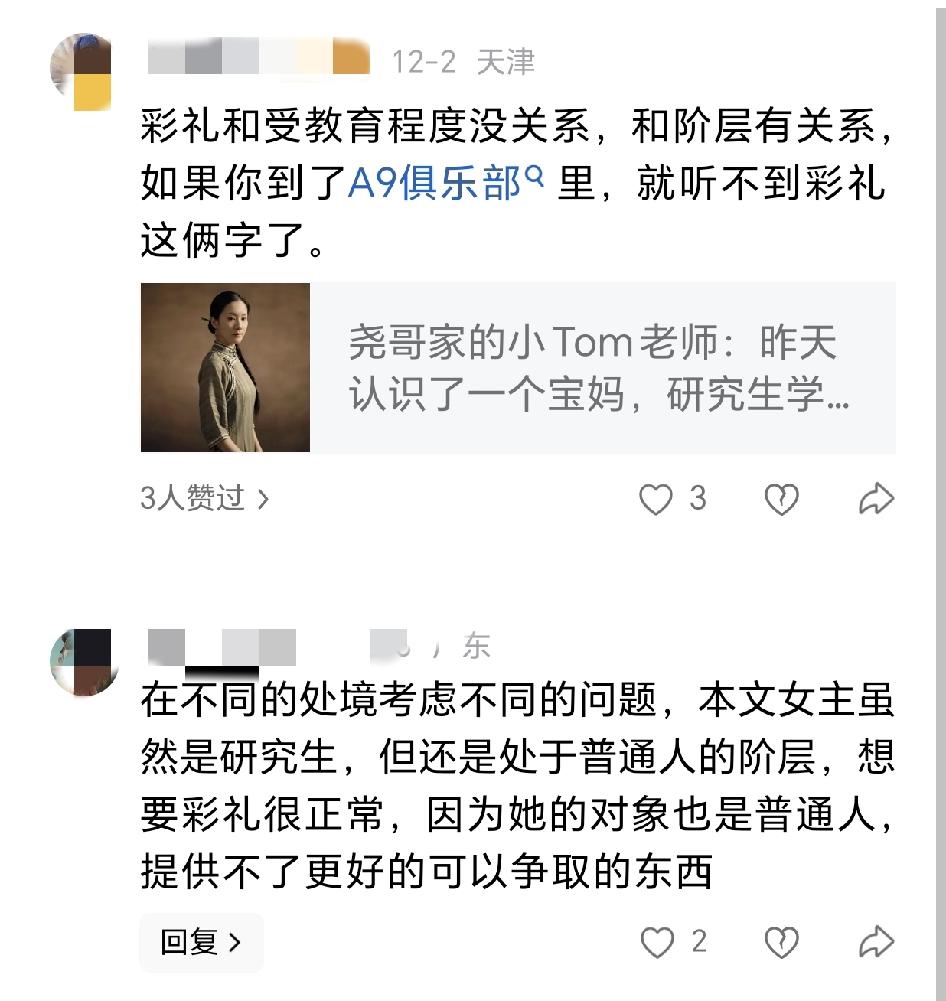Share the second comment via the arrow icon
The image size is (946, 1001).
877,939
